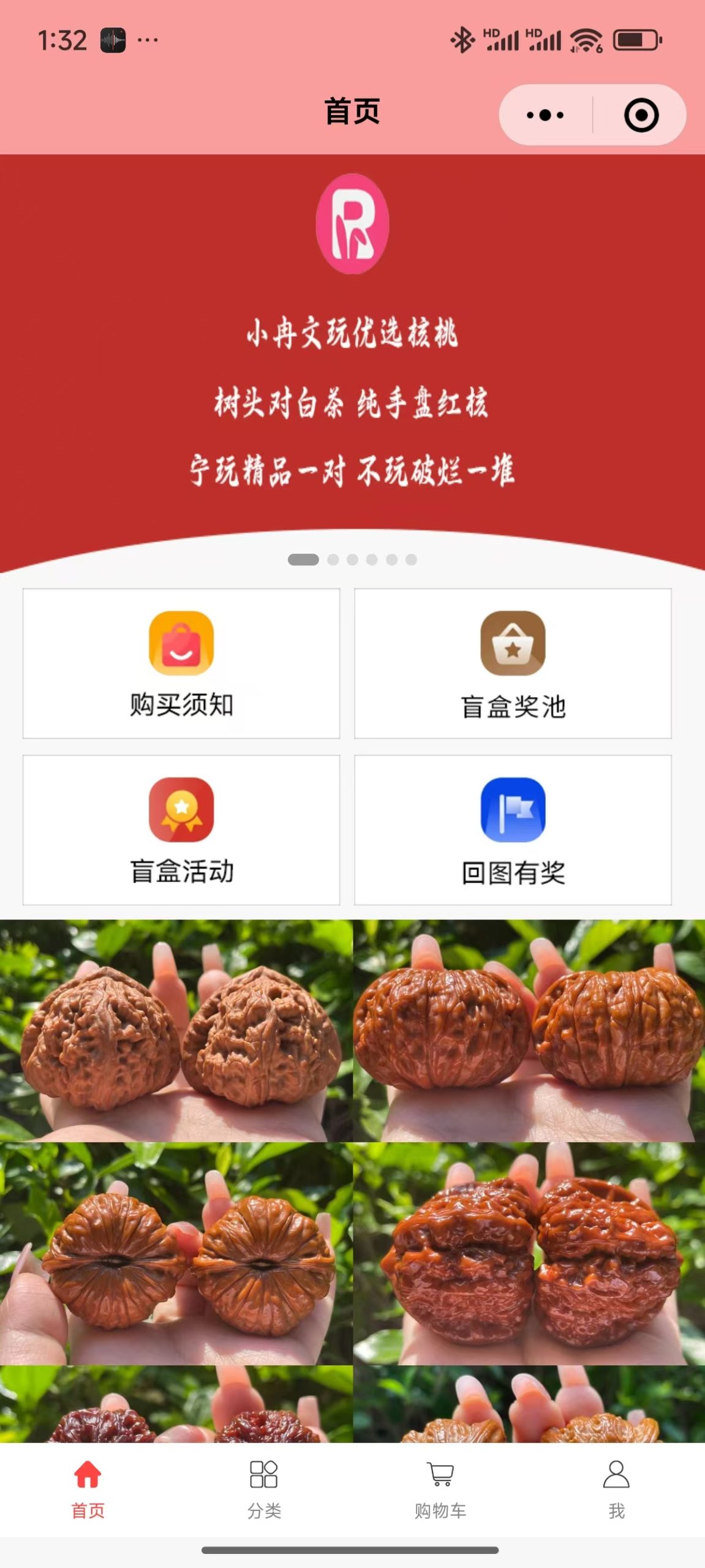Open the mini program more-options menu

[545, 115]
